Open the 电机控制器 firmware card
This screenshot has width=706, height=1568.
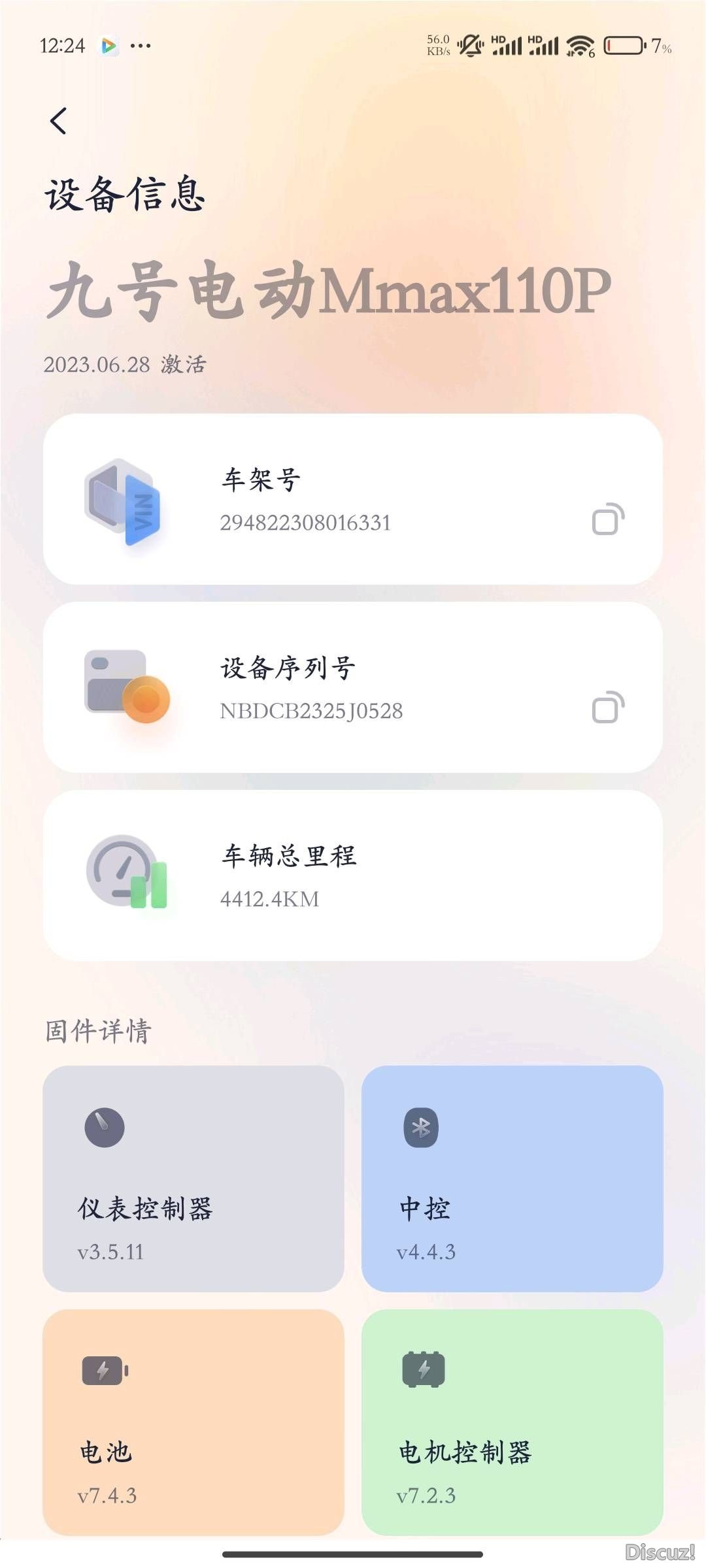pyautogui.click(x=513, y=1422)
